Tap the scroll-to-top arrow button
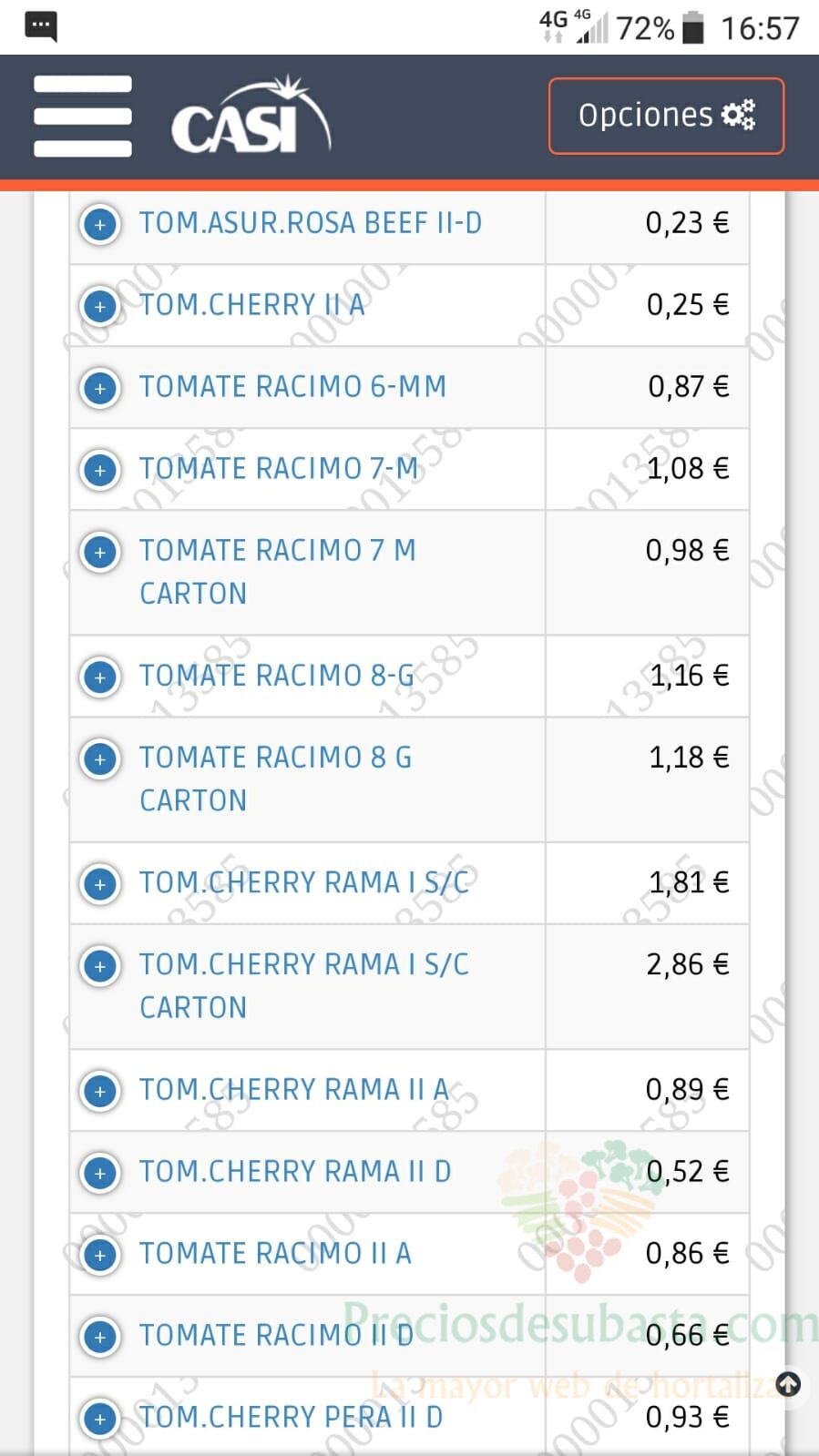The image size is (819, 1456). [x=788, y=1385]
